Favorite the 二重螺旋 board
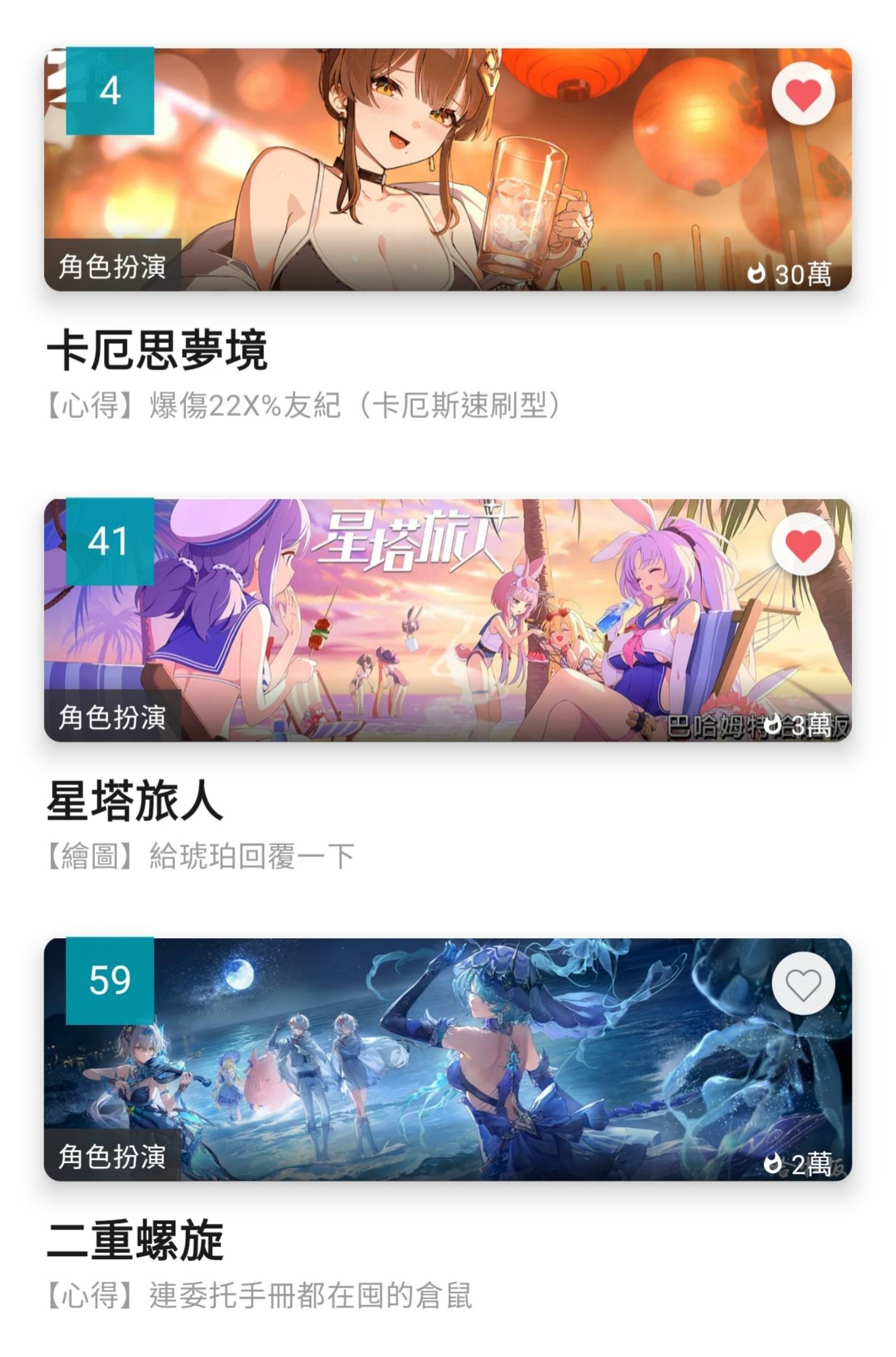896x1357 pixels. point(803,984)
